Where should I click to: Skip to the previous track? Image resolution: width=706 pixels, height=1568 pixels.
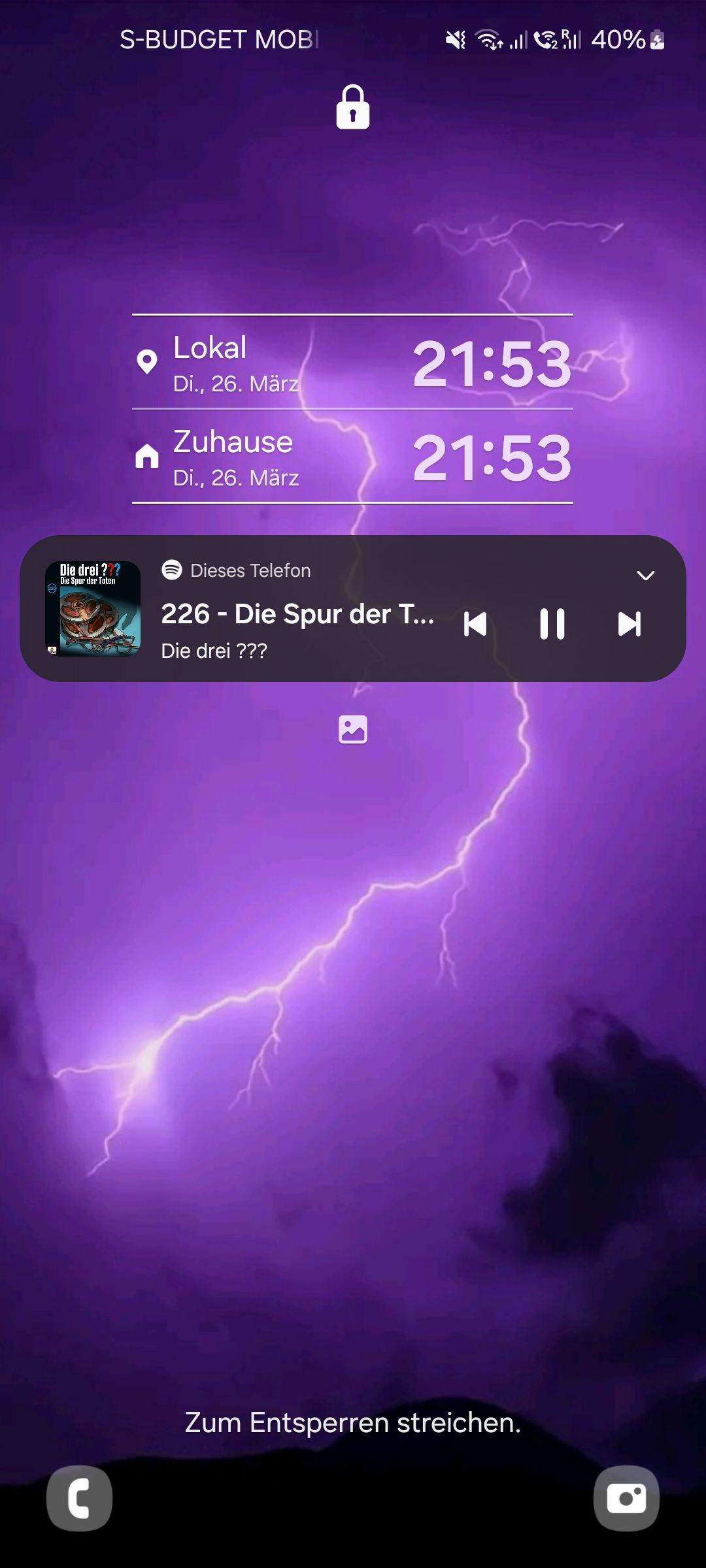pyautogui.click(x=475, y=624)
